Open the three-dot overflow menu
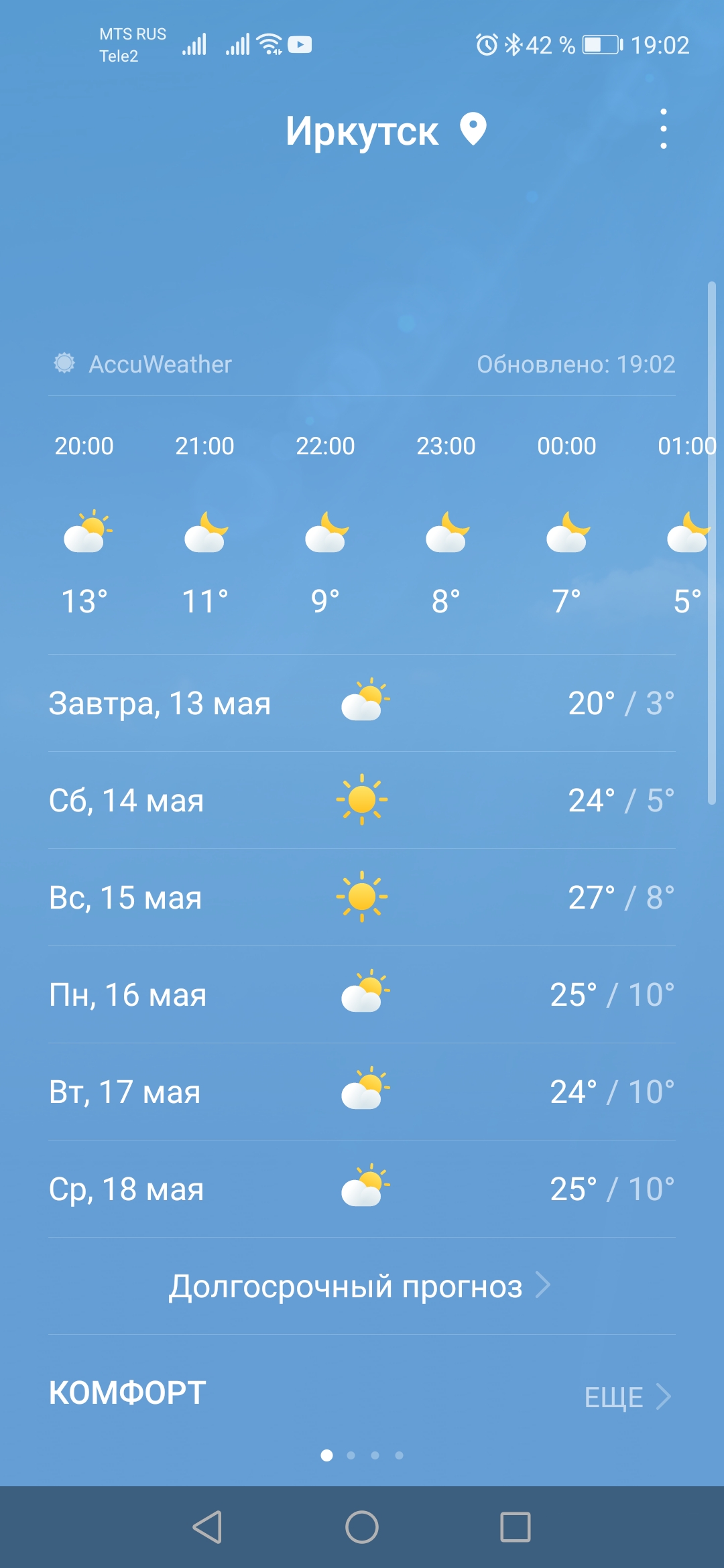Viewport: 724px width, 1568px height. click(663, 129)
